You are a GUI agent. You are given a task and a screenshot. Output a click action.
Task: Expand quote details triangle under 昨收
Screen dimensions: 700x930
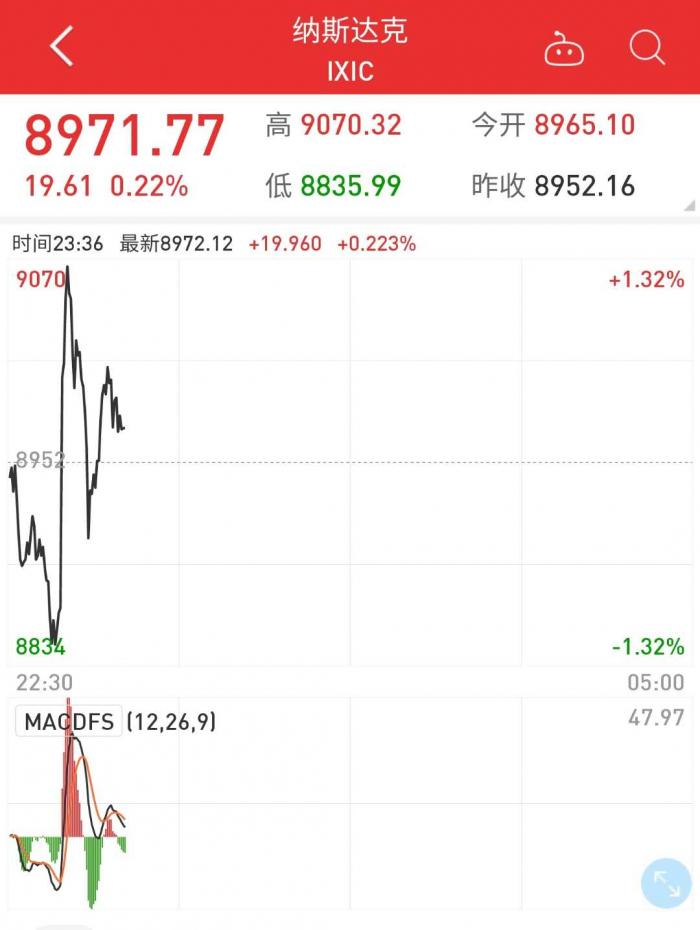point(689,205)
